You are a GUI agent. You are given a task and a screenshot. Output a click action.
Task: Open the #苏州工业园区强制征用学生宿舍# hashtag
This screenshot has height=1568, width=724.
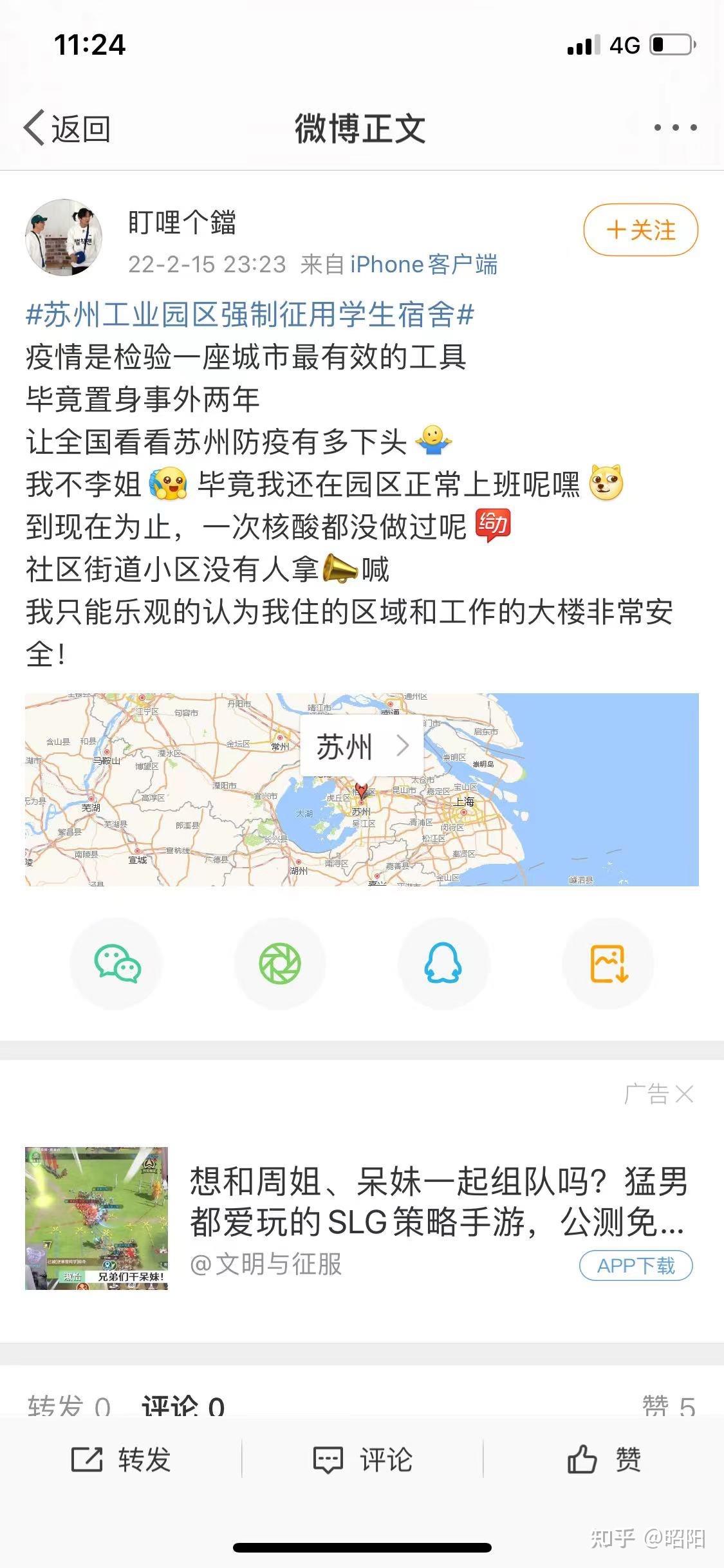[250, 315]
